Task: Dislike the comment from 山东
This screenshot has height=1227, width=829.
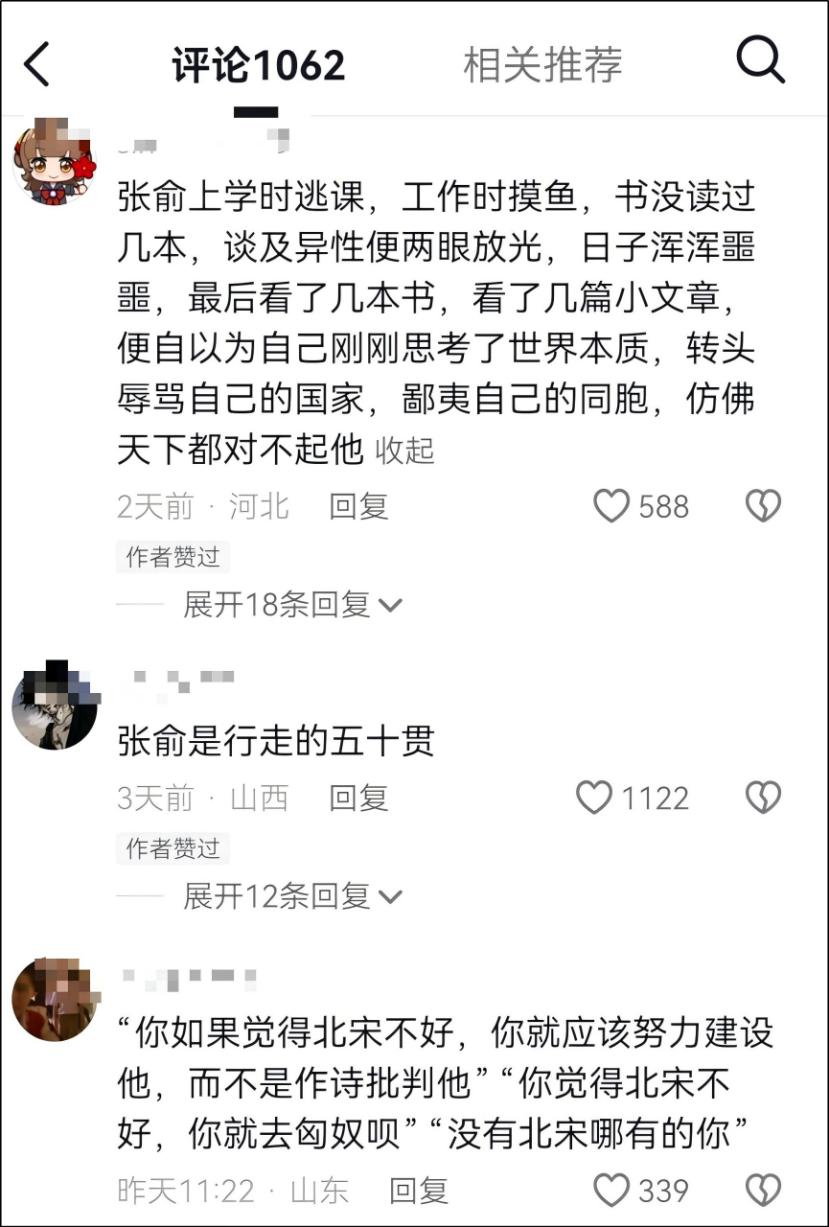Action: click(x=763, y=1190)
